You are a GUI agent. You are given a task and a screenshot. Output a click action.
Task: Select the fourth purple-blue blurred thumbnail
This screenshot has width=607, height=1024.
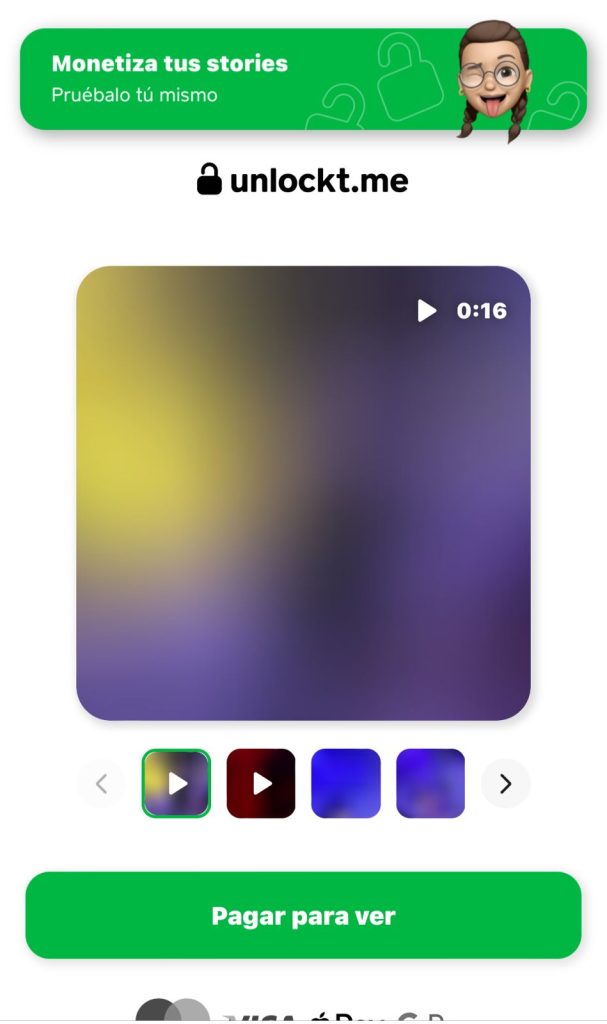coord(431,784)
